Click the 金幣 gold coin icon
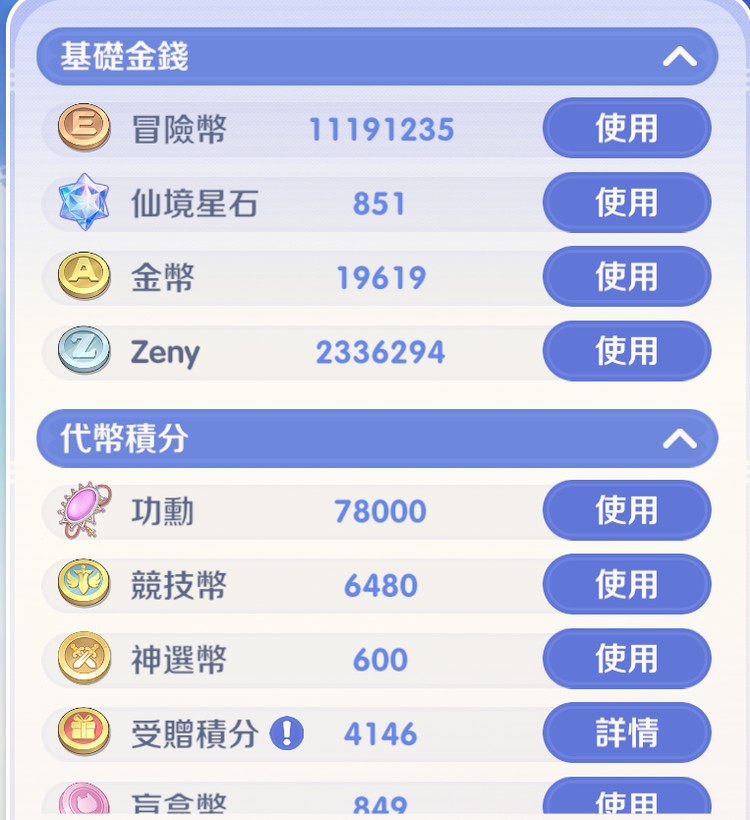The height and width of the screenshot is (820, 750). click(84, 277)
